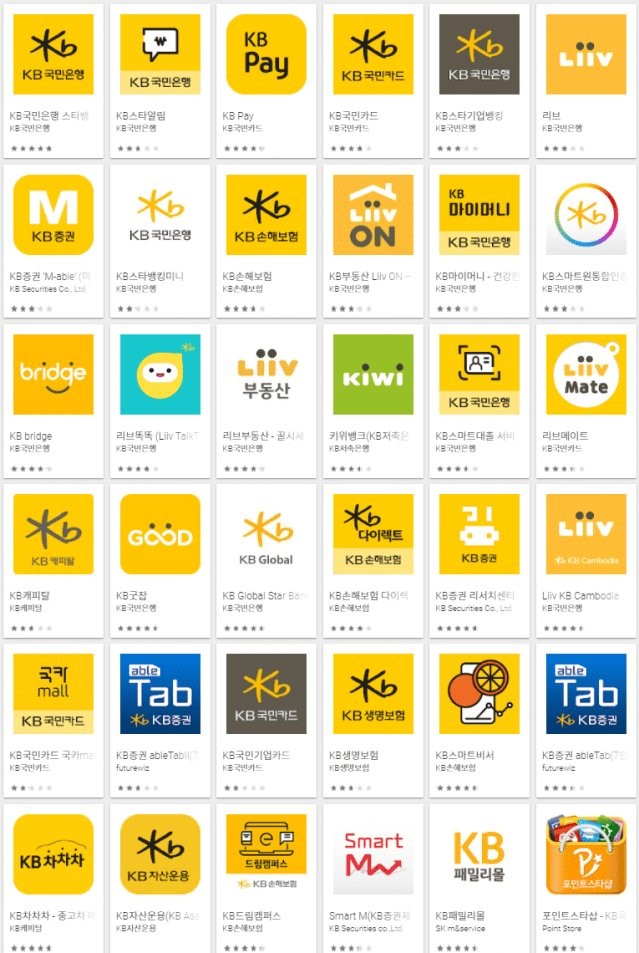The width and height of the screenshot is (639, 953).
Task: View the 키위뱅크 kiwi app
Action: (x=373, y=375)
